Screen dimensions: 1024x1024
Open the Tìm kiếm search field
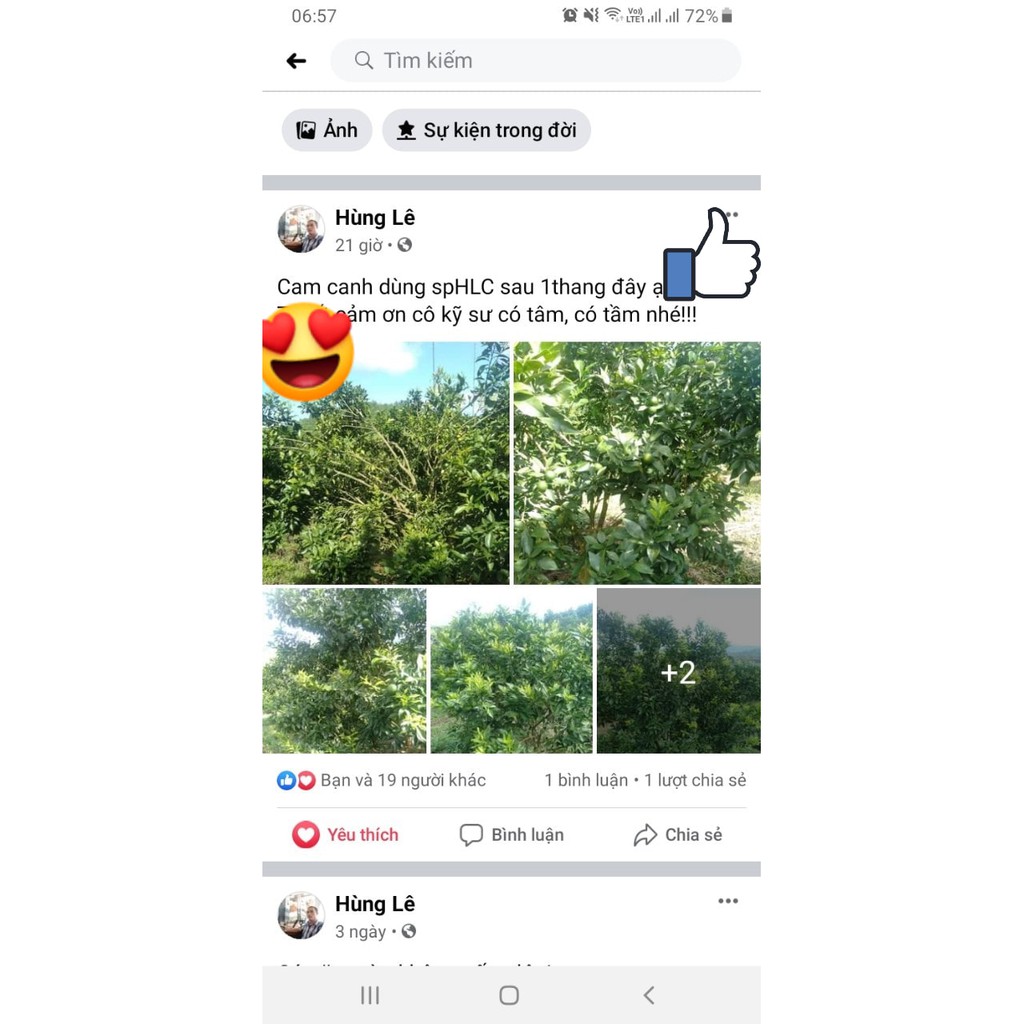(x=536, y=61)
